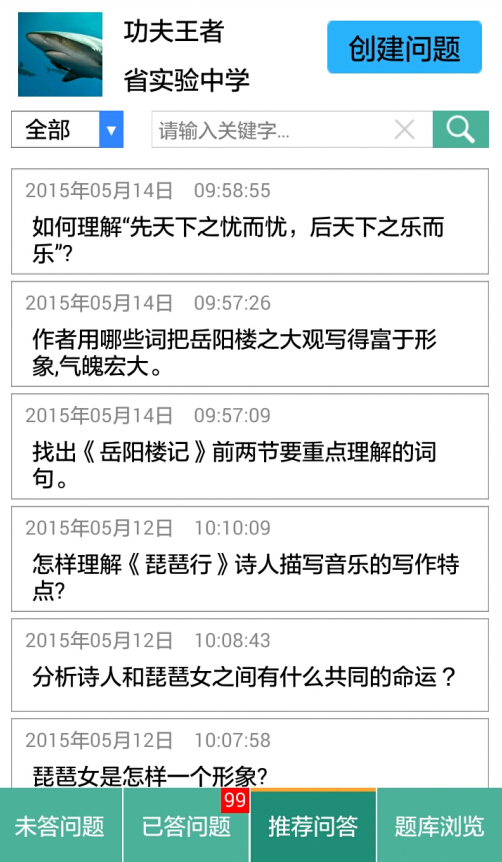Go to the 题库浏览 tab

[x=440, y=825]
